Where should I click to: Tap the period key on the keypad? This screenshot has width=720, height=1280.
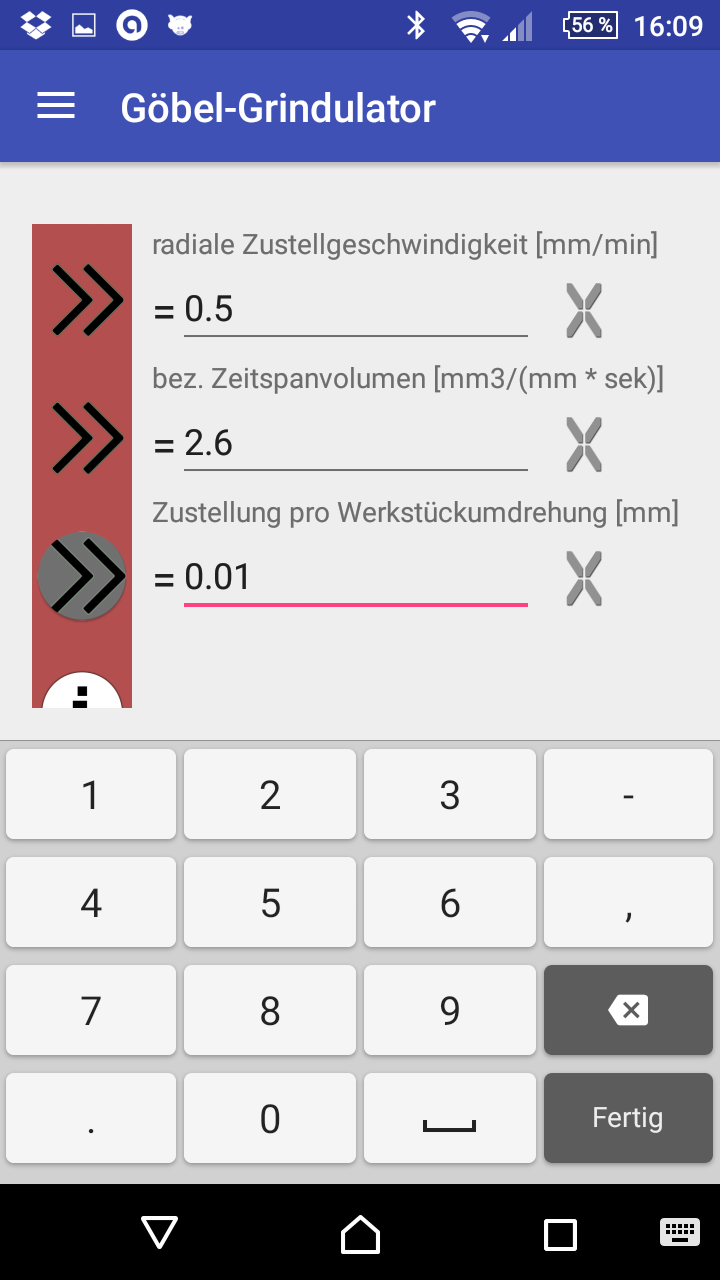click(91, 1118)
